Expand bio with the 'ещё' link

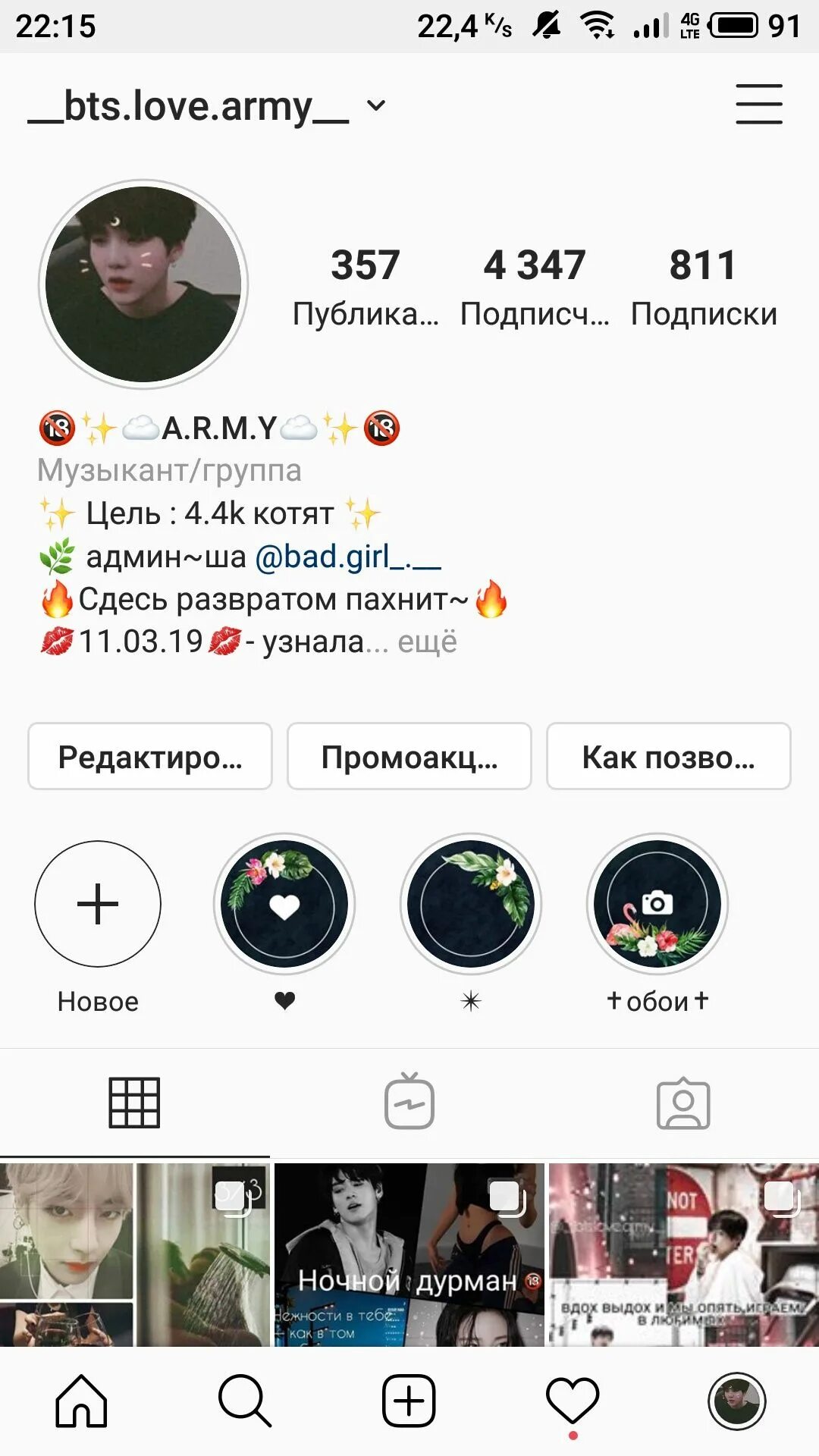tap(427, 642)
